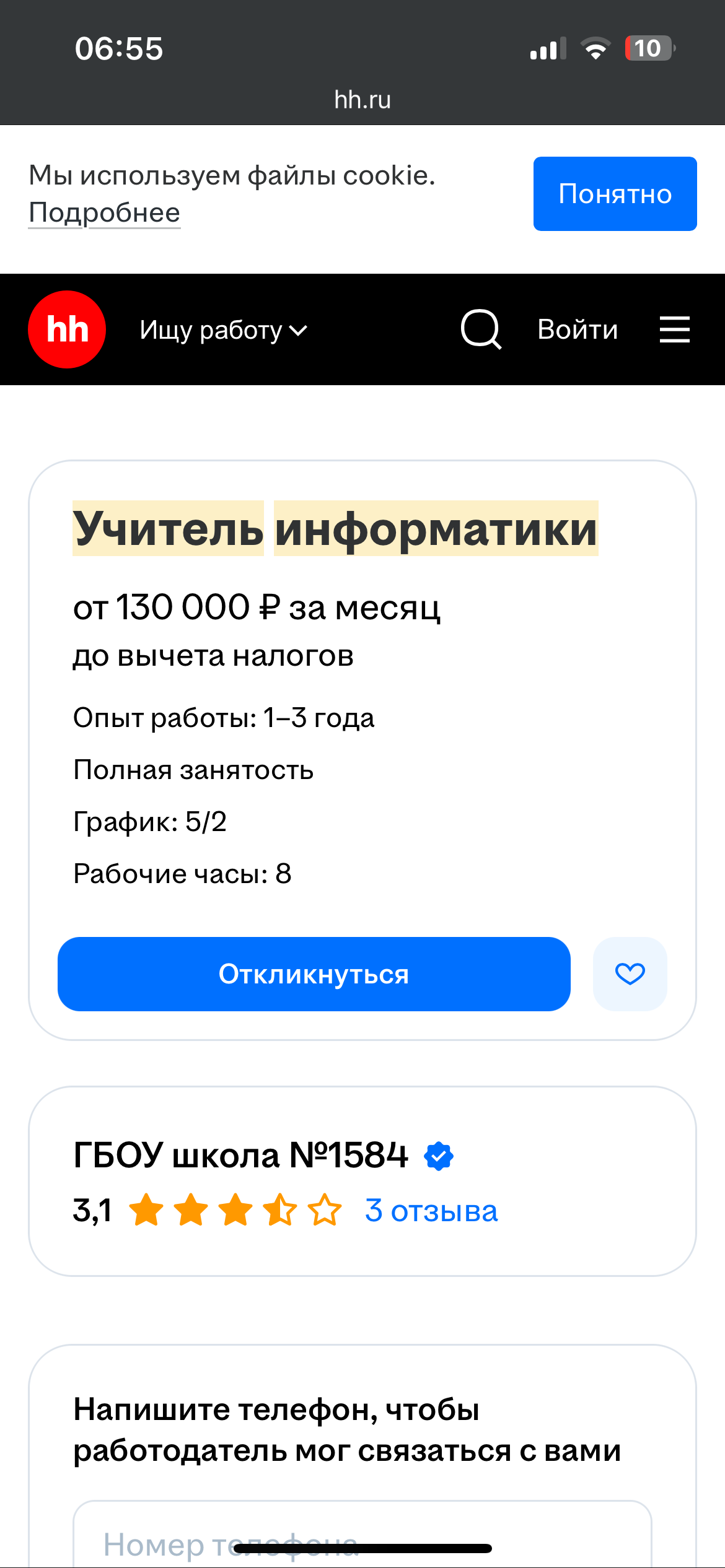Open the search magnifier icon
Viewport: 725px width, 1568px height.
pyautogui.click(x=481, y=329)
